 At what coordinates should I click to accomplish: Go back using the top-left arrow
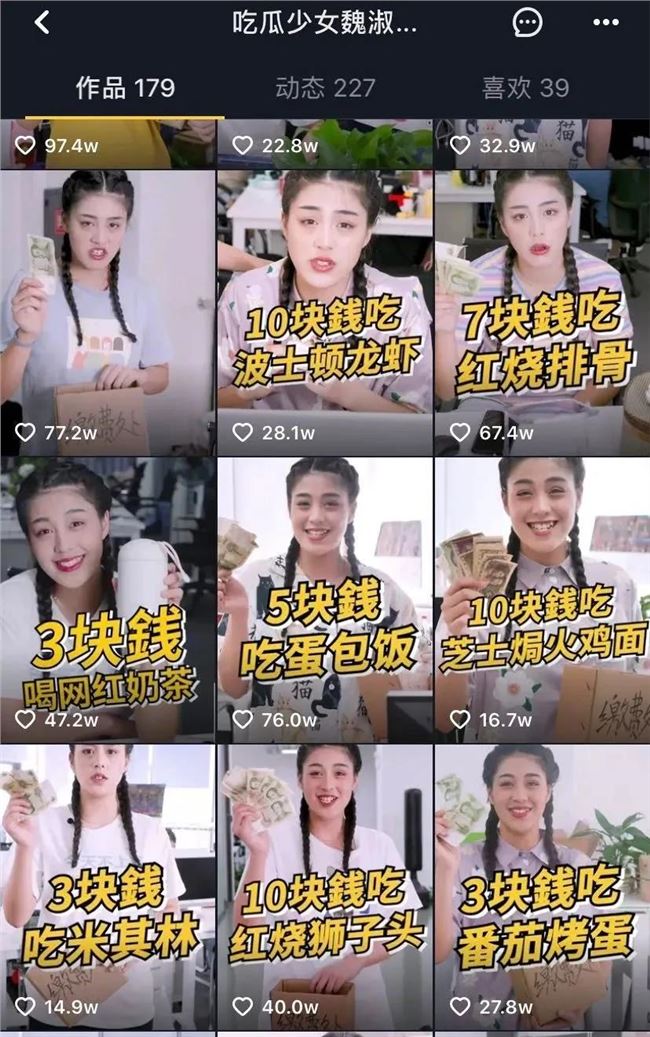pos(42,23)
